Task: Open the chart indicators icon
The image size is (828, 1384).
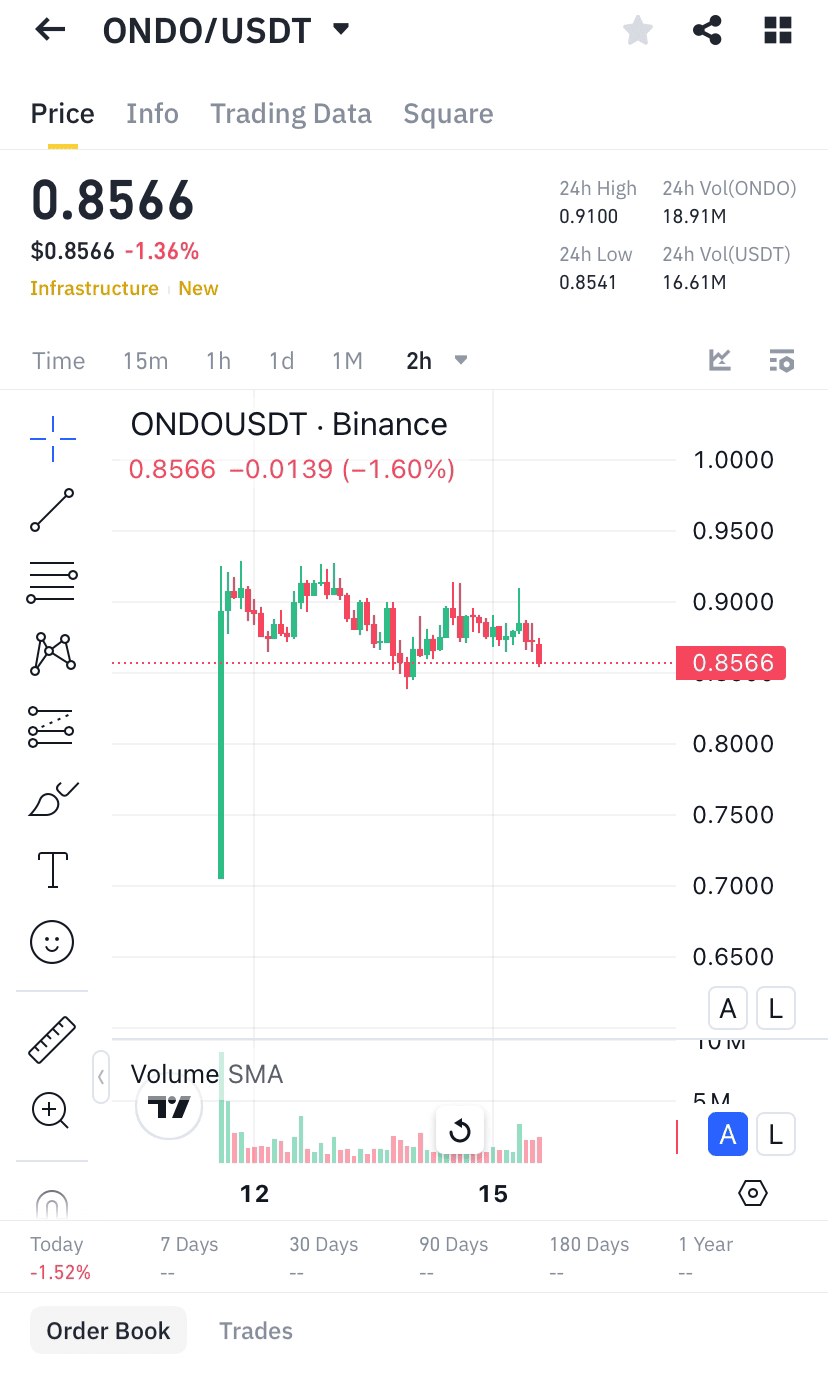Action: [x=720, y=360]
